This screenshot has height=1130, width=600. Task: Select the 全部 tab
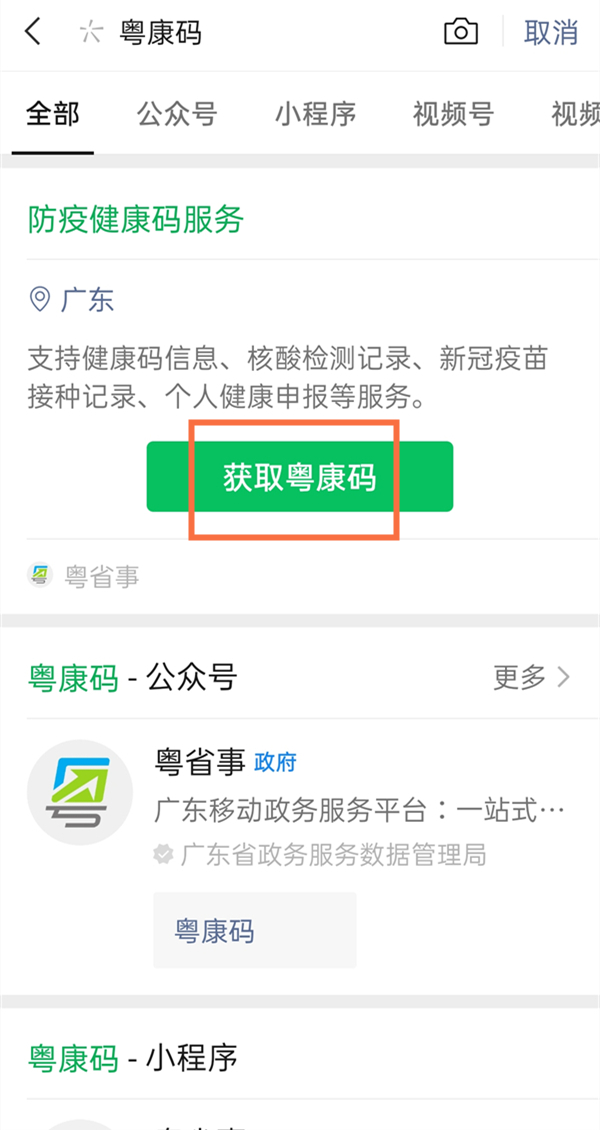click(x=53, y=114)
